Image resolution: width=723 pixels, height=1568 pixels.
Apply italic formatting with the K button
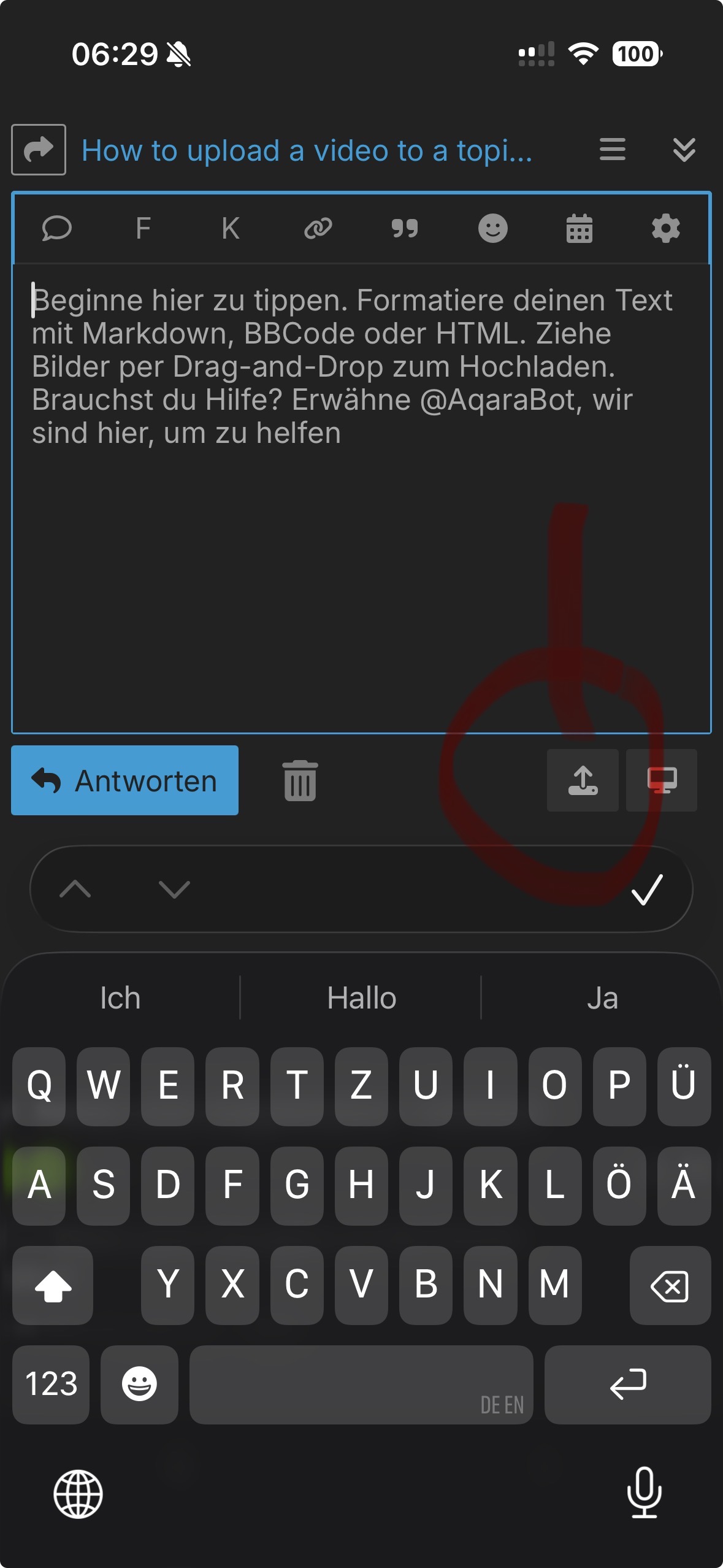click(x=231, y=229)
